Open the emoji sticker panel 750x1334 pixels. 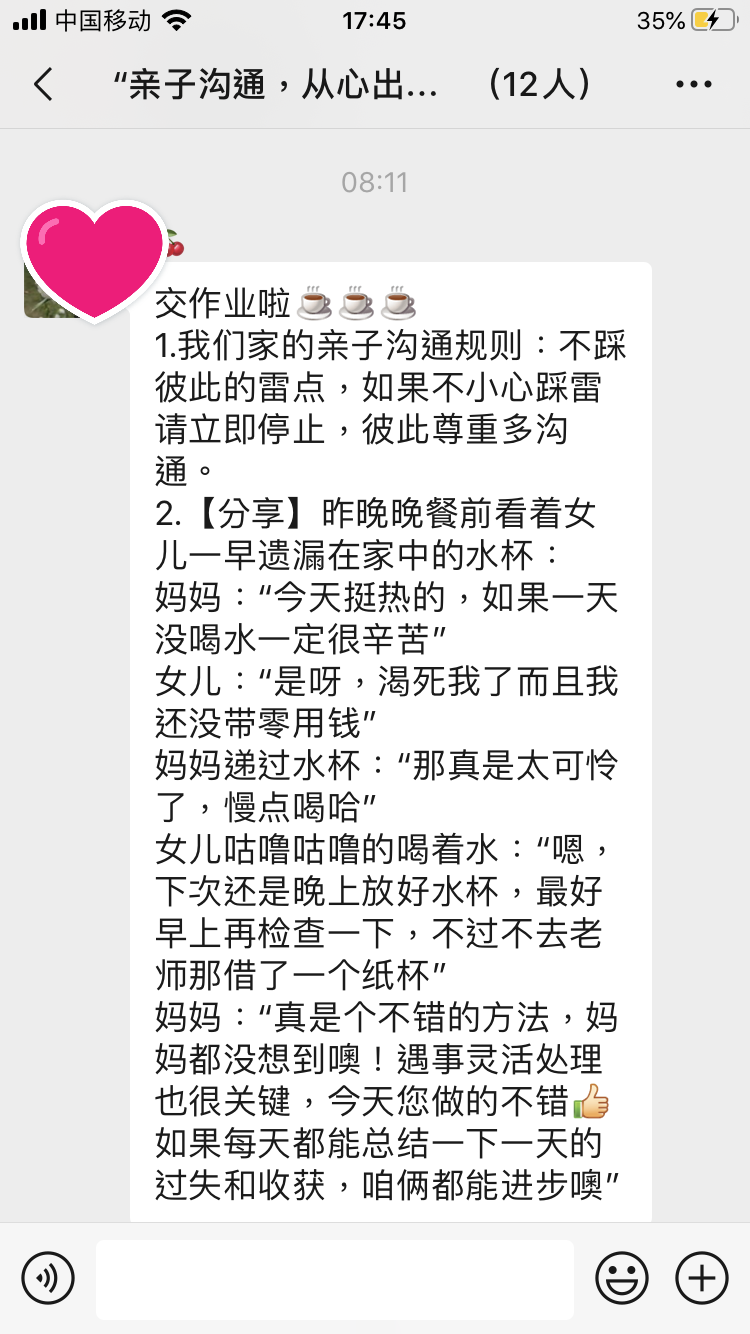[622, 1278]
